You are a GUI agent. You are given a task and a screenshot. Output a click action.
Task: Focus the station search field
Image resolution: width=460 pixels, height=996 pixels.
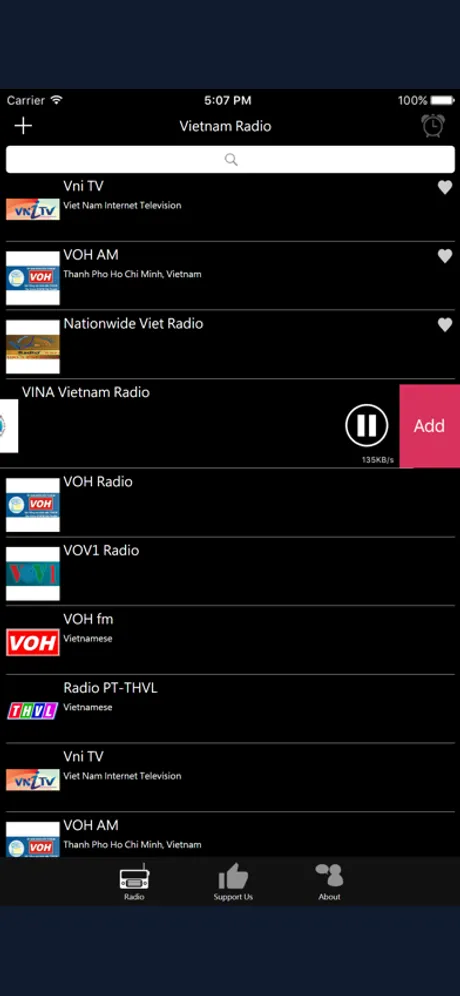pos(230,159)
